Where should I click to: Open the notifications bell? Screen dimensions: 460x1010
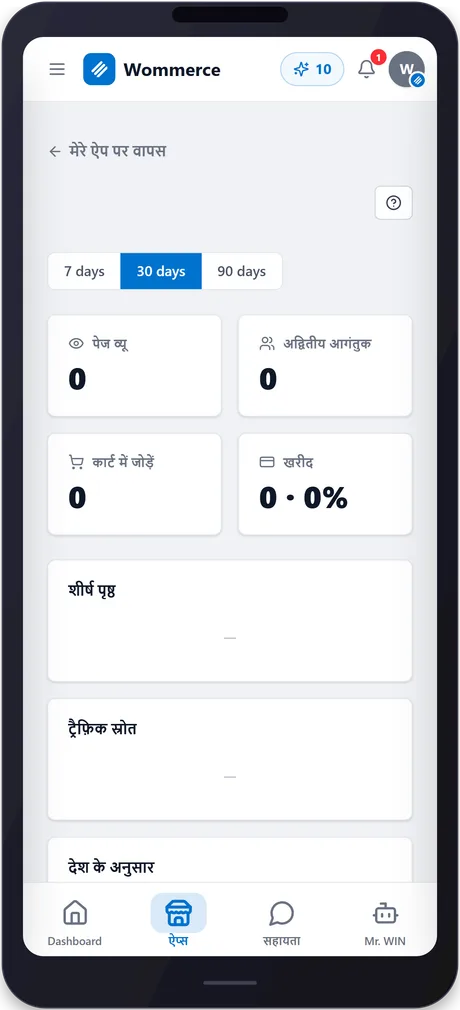tap(367, 68)
